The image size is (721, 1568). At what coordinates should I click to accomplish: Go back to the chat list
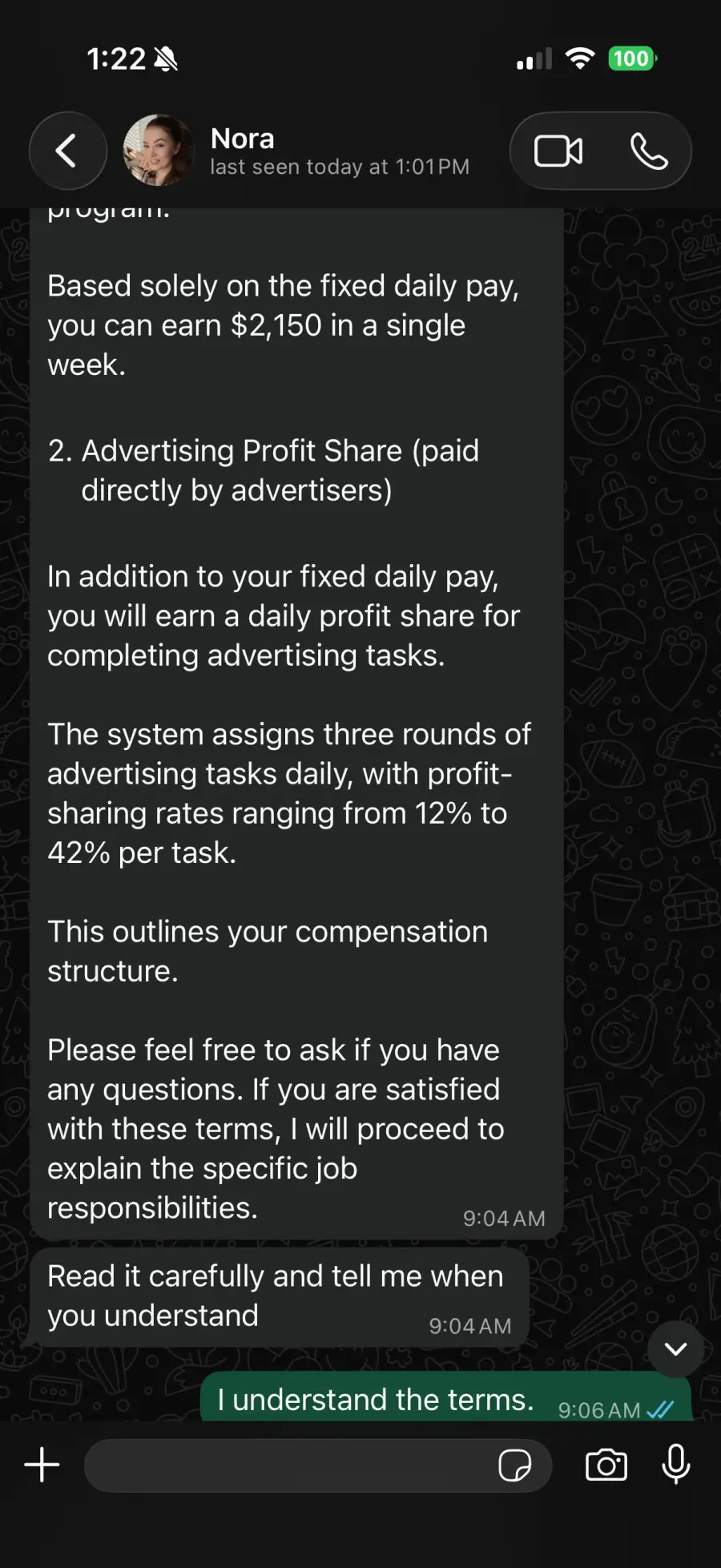67,151
